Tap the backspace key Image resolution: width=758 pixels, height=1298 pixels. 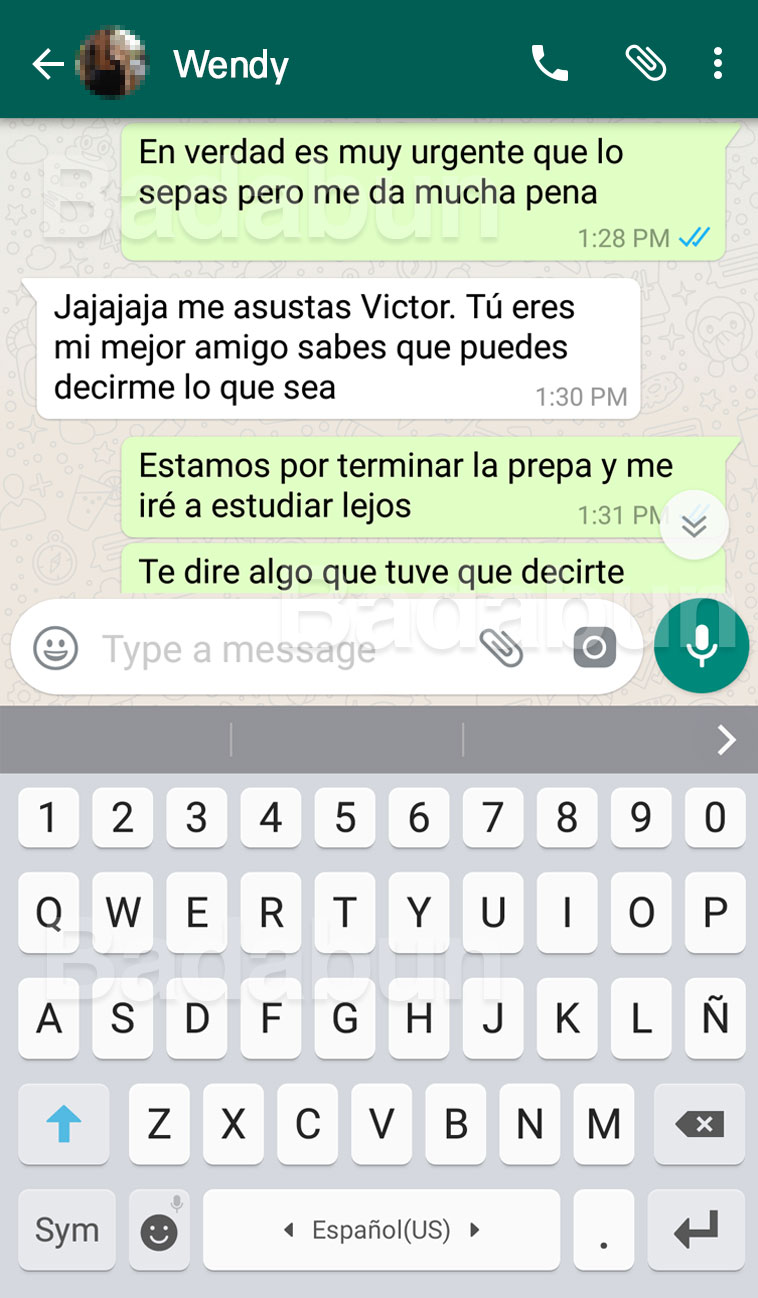coord(700,1125)
